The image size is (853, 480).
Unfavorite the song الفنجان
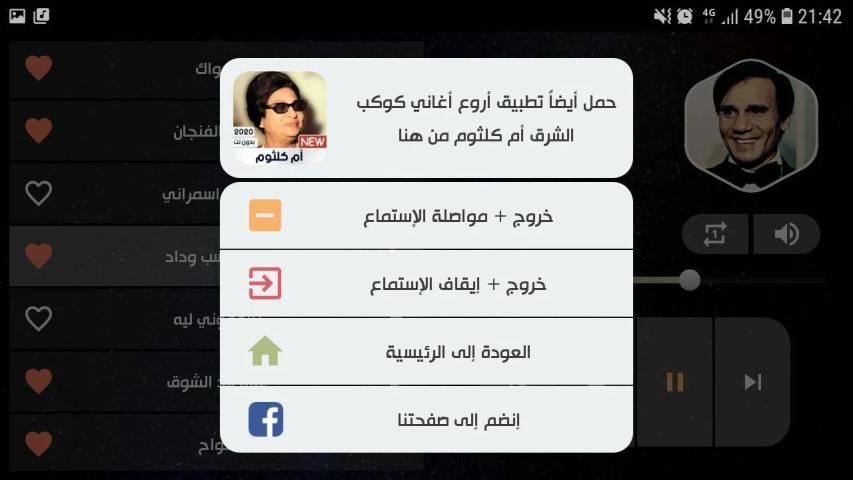coord(38,131)
